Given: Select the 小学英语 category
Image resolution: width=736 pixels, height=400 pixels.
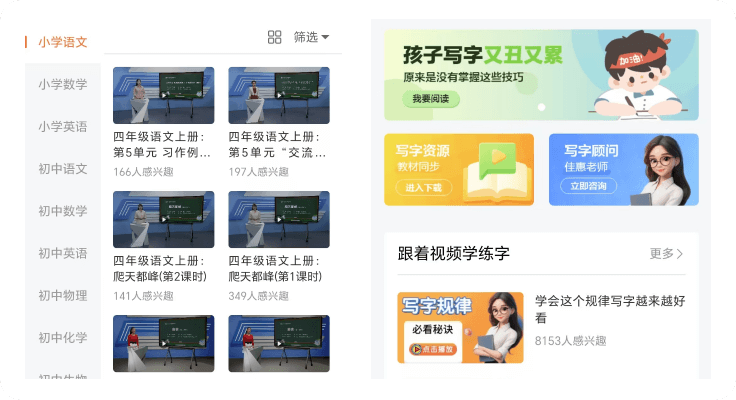Looking at the screenshot, I should pyautogui.click(x=63, y=126).
